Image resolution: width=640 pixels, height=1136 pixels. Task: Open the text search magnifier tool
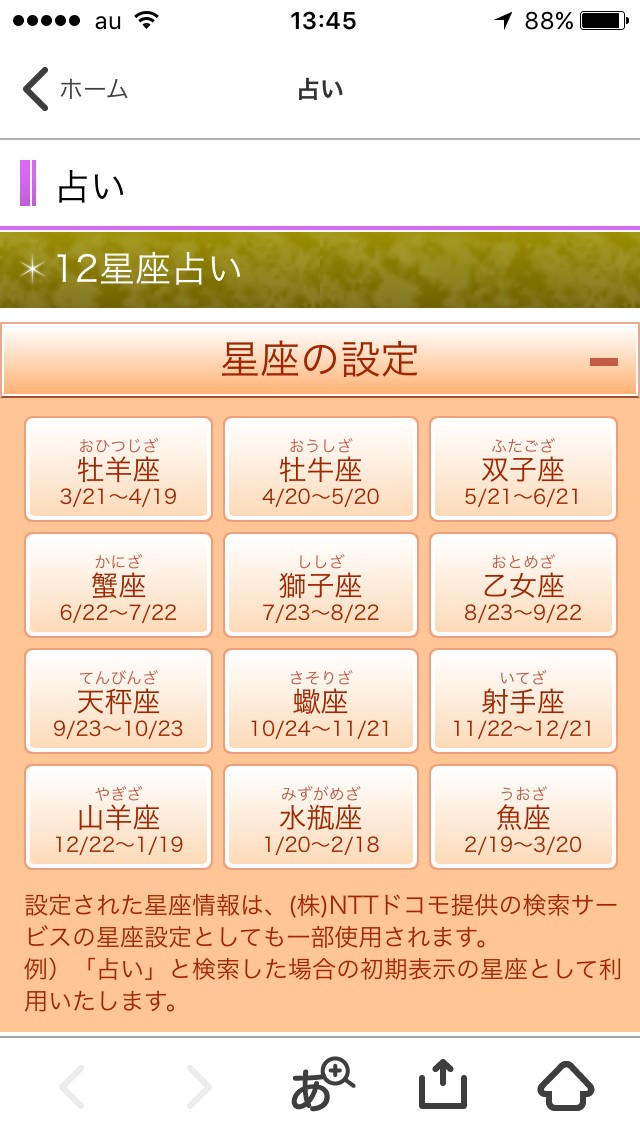click(322, 1085)
